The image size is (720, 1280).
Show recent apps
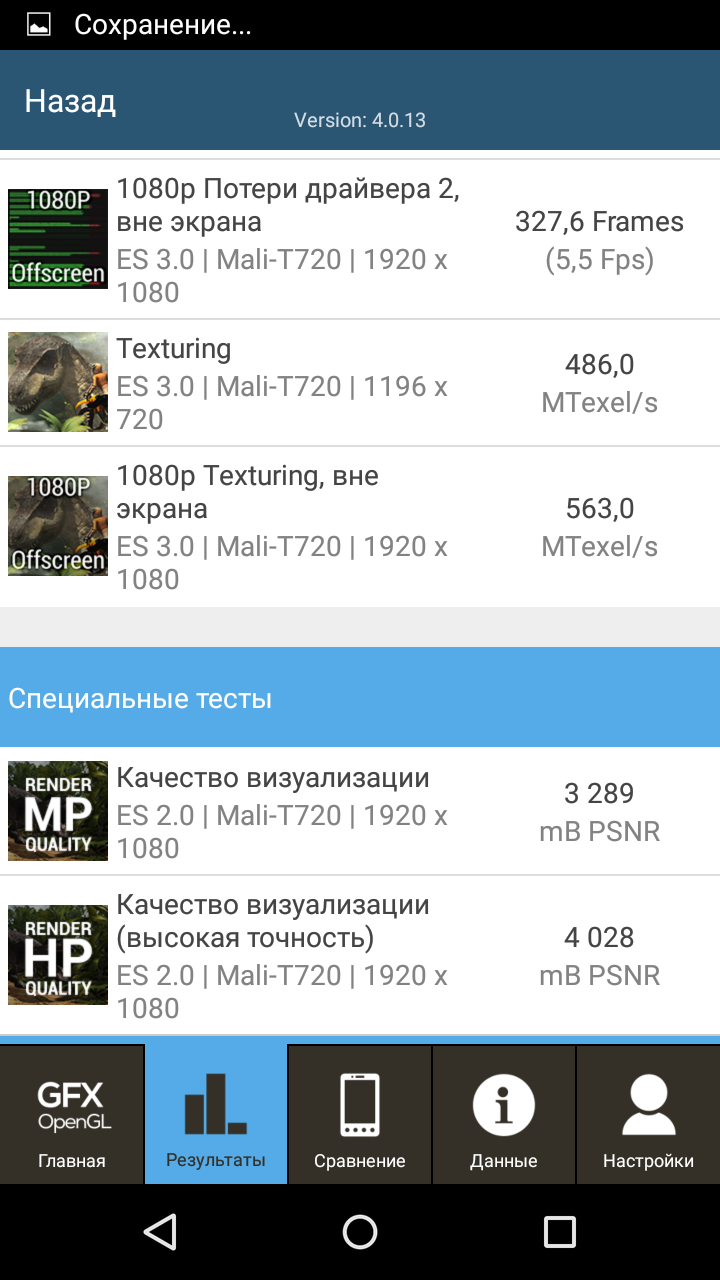point(559,1232)
